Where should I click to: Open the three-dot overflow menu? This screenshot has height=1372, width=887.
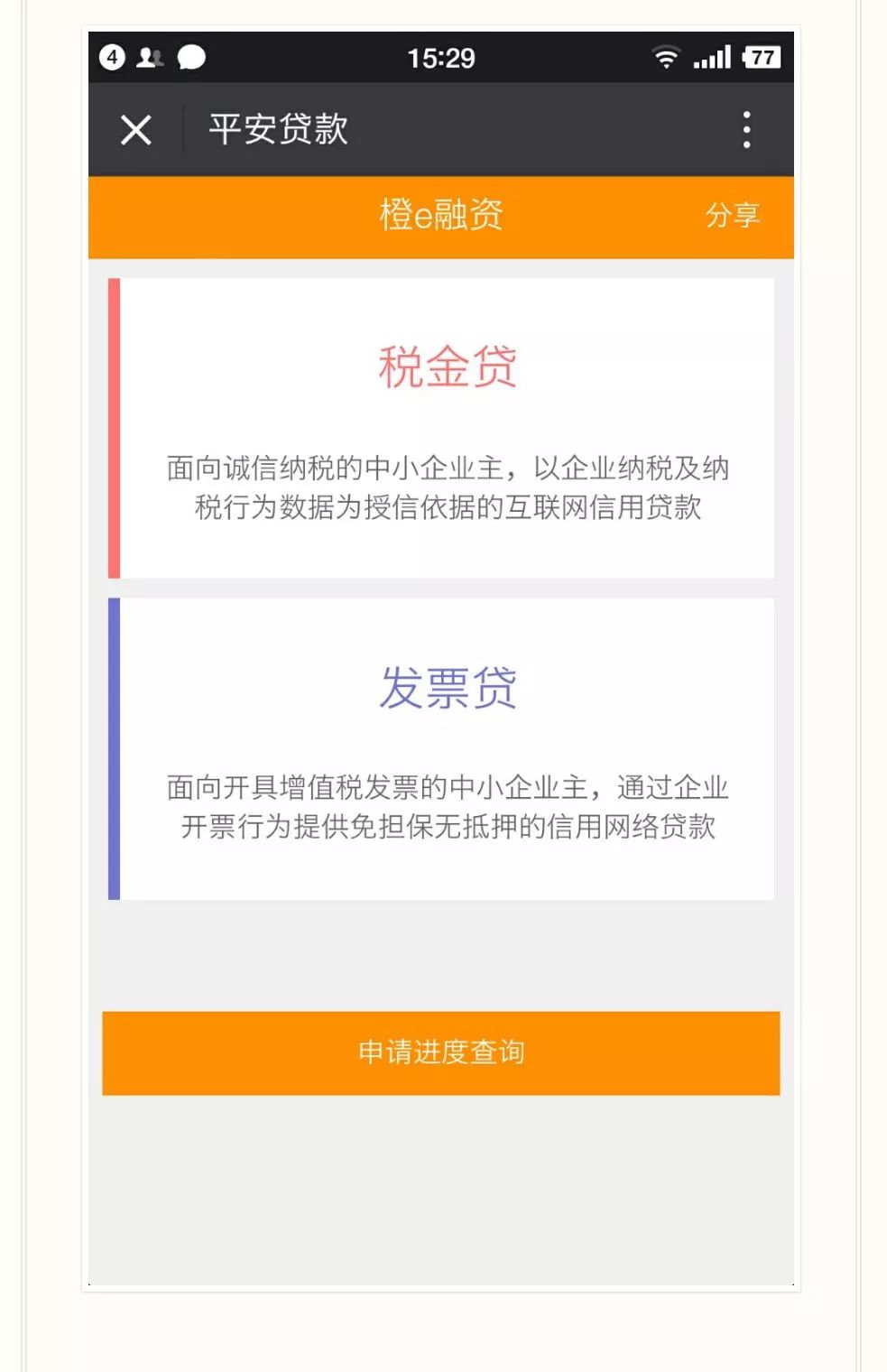click(x=746, y=130)
